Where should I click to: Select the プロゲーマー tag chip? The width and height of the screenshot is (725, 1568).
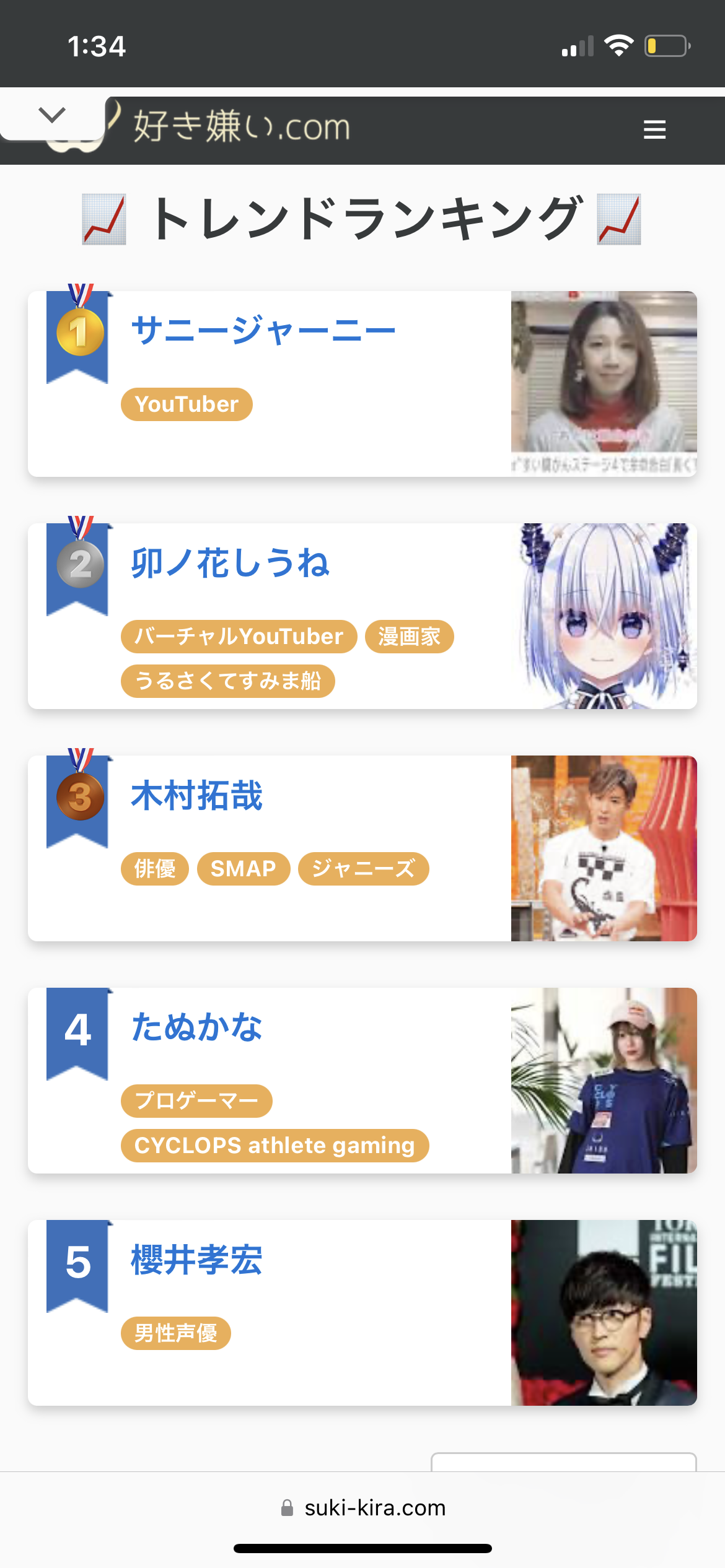(196, 1101)
